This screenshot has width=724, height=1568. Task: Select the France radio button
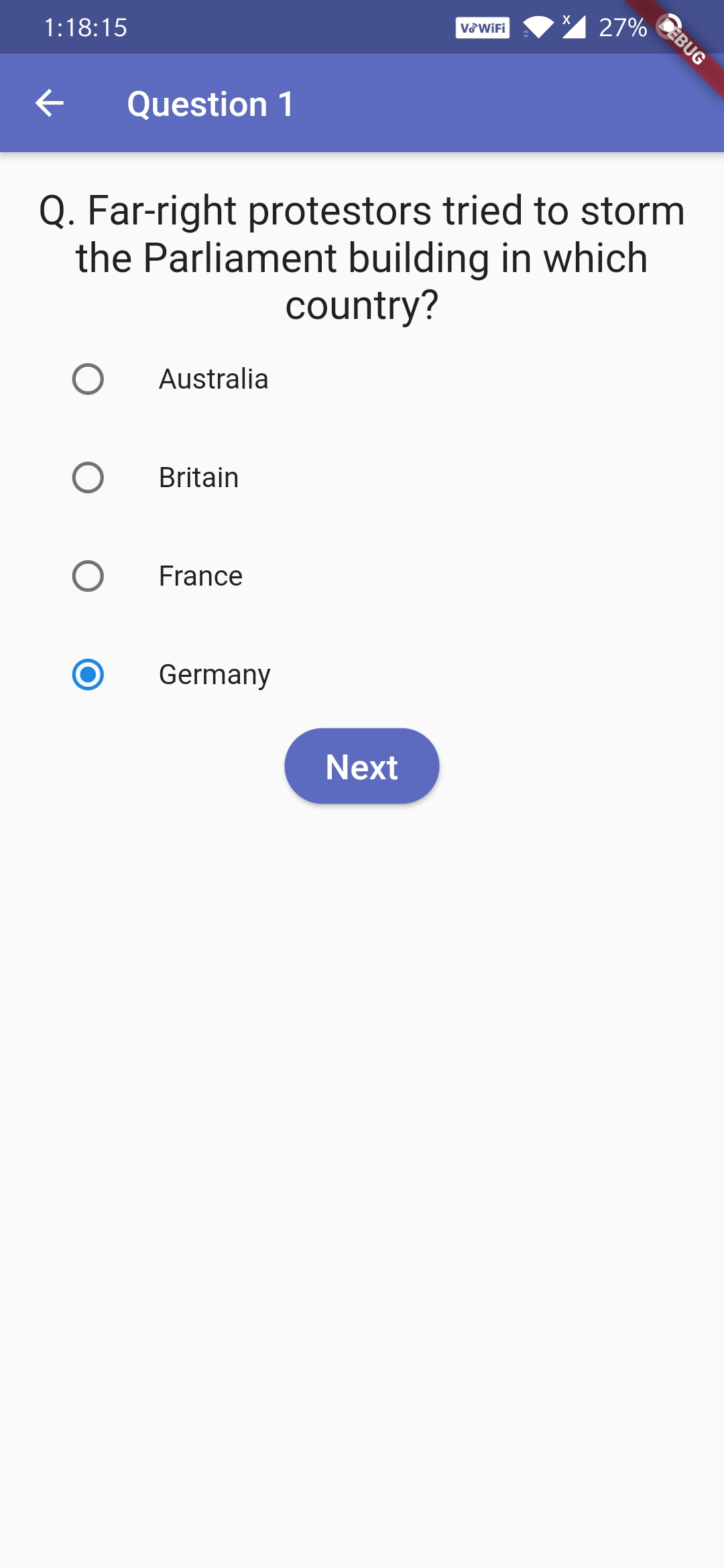click(88, 575)
